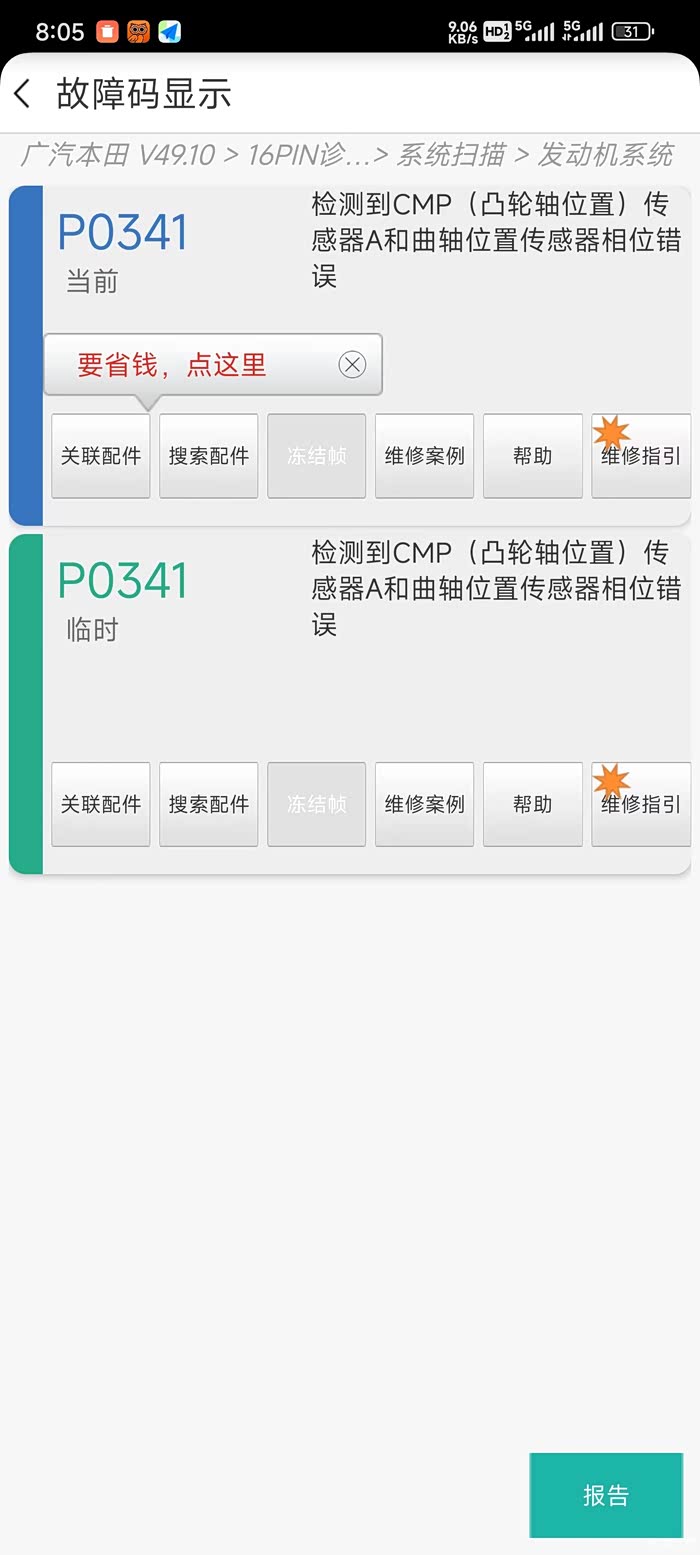Go back from the 故障码显示 screen
700x1555 pixels.
tap(22, 94)
